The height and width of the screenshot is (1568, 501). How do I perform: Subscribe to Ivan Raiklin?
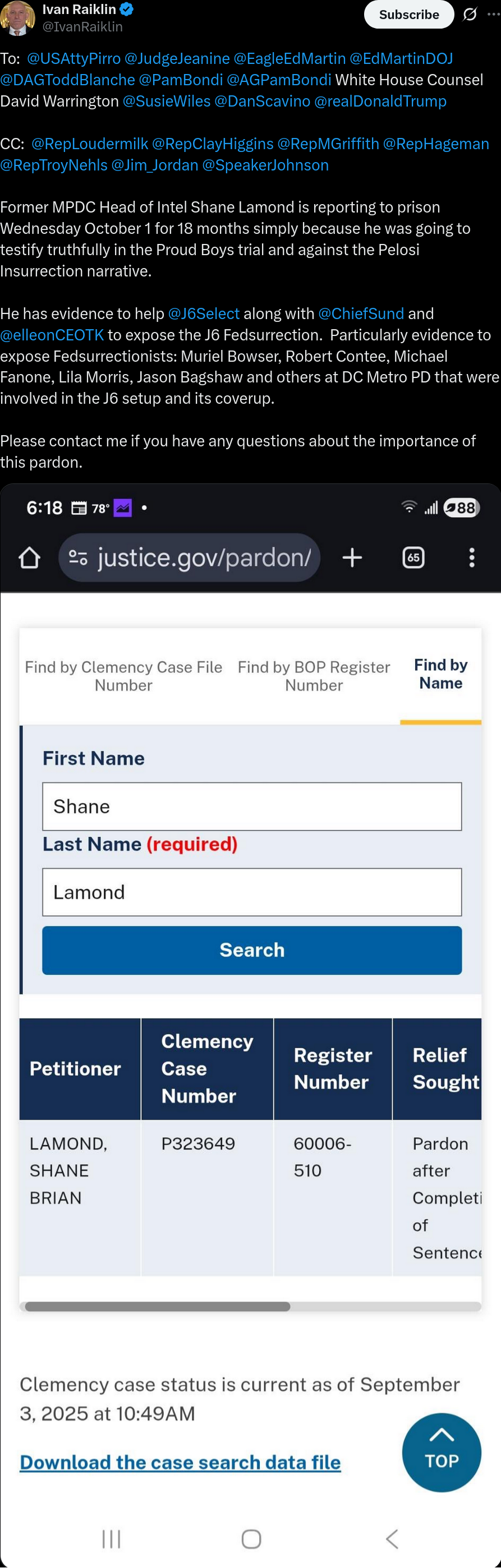[408, 15]
